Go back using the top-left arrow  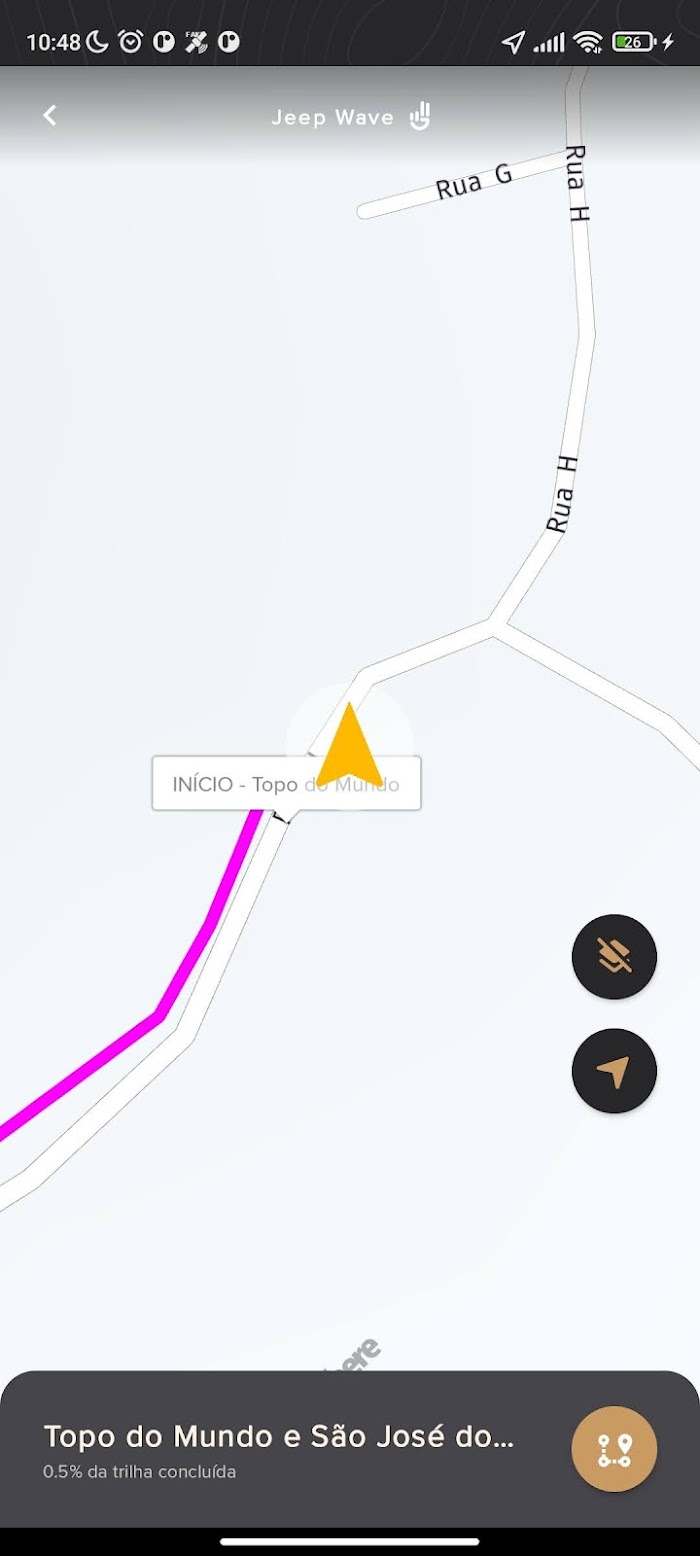tap(50, 116)
